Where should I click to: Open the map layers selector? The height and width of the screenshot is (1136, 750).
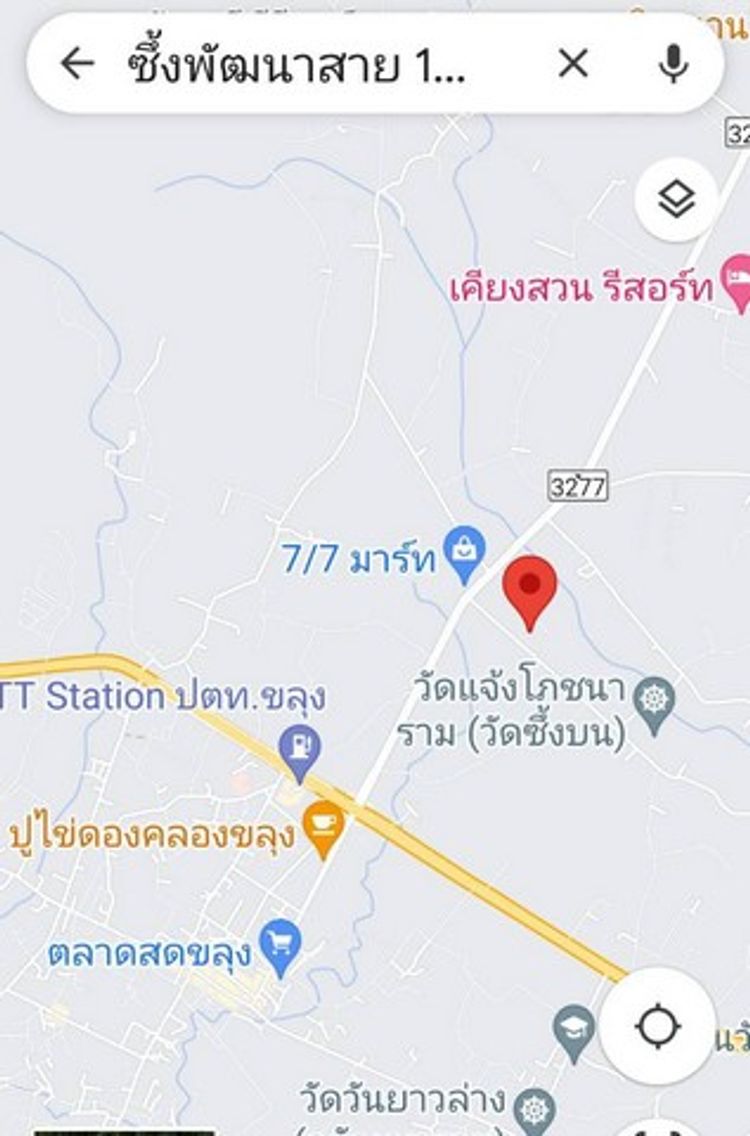(676, 200)
